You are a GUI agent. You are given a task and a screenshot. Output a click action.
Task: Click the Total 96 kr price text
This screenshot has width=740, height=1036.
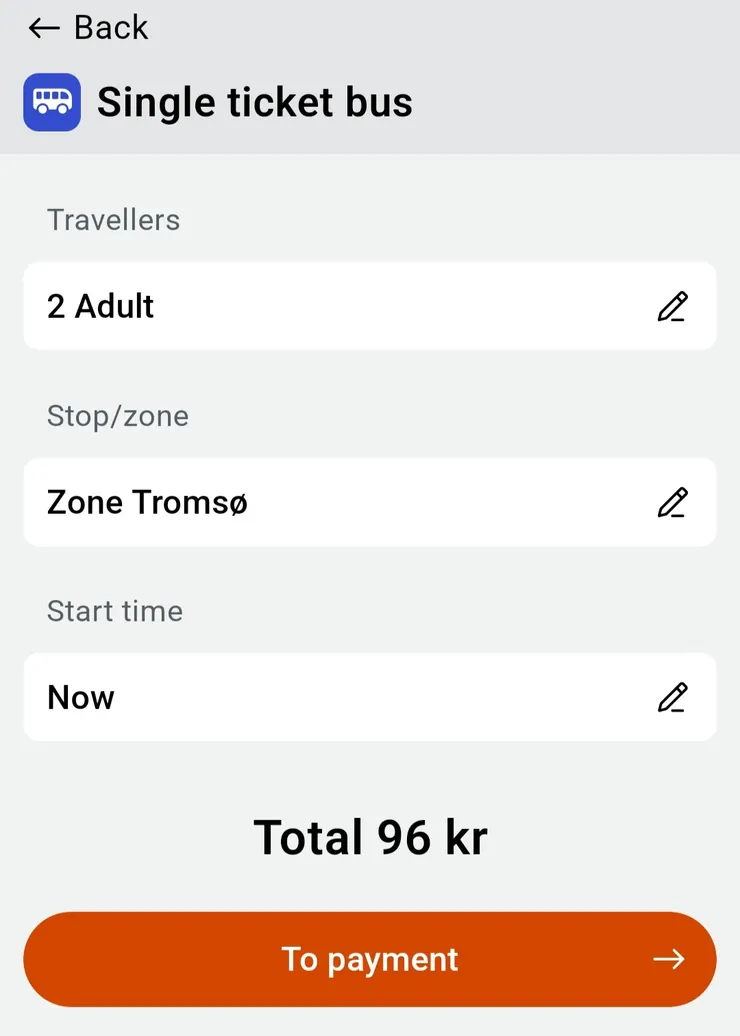coord(370,837)
